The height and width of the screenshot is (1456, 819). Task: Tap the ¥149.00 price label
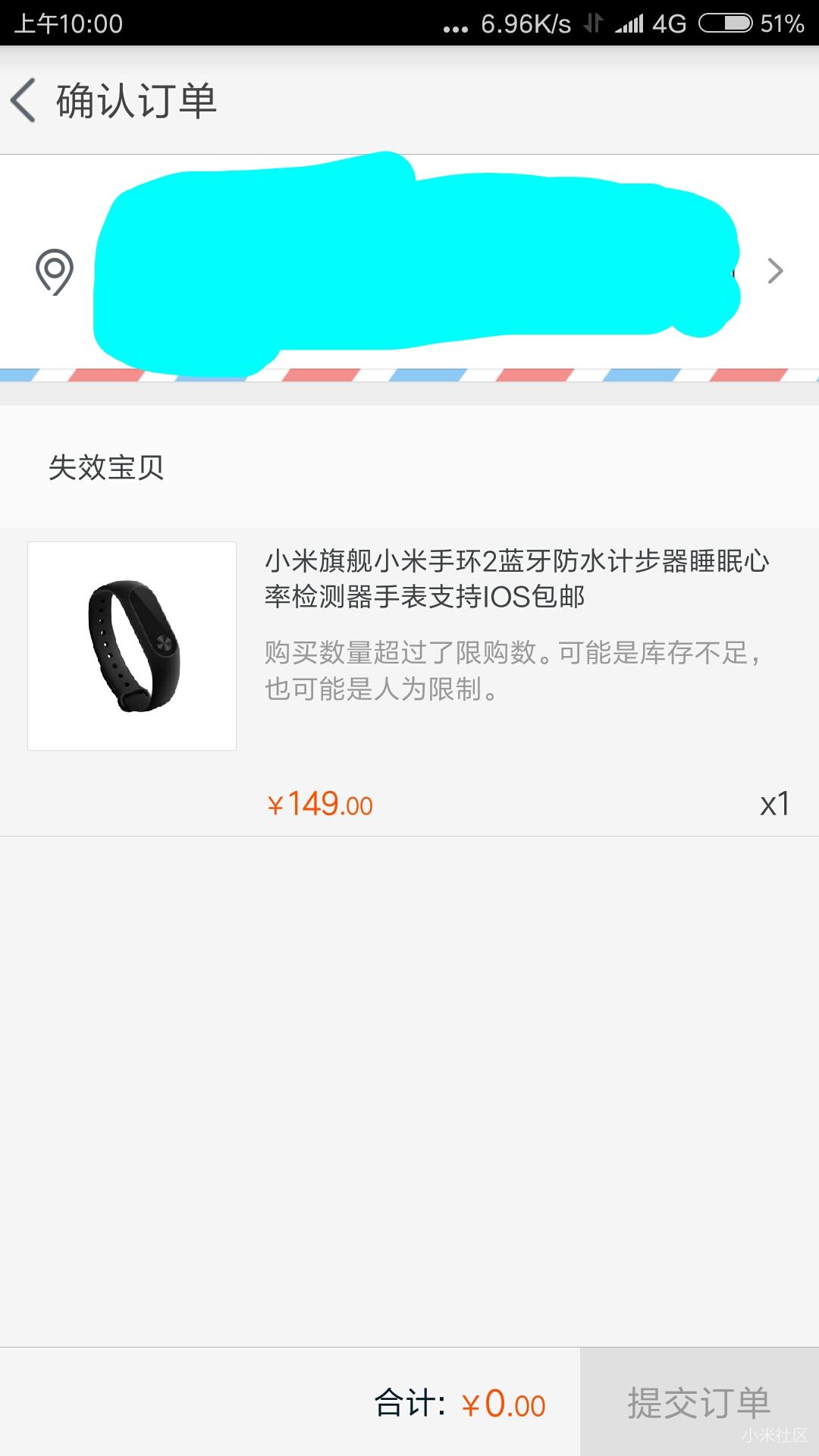(319, 804)
